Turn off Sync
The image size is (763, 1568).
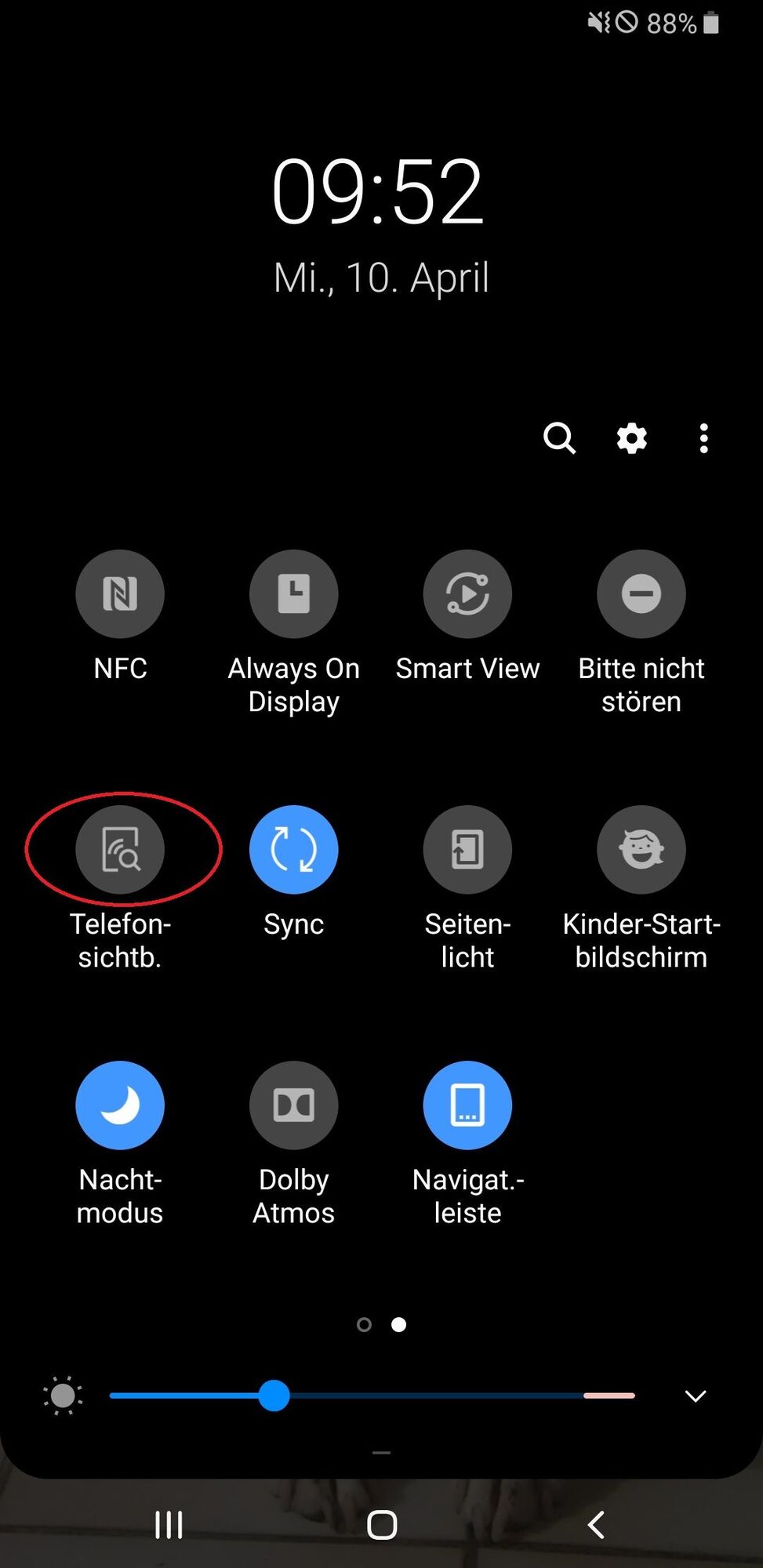pos(294,849)
